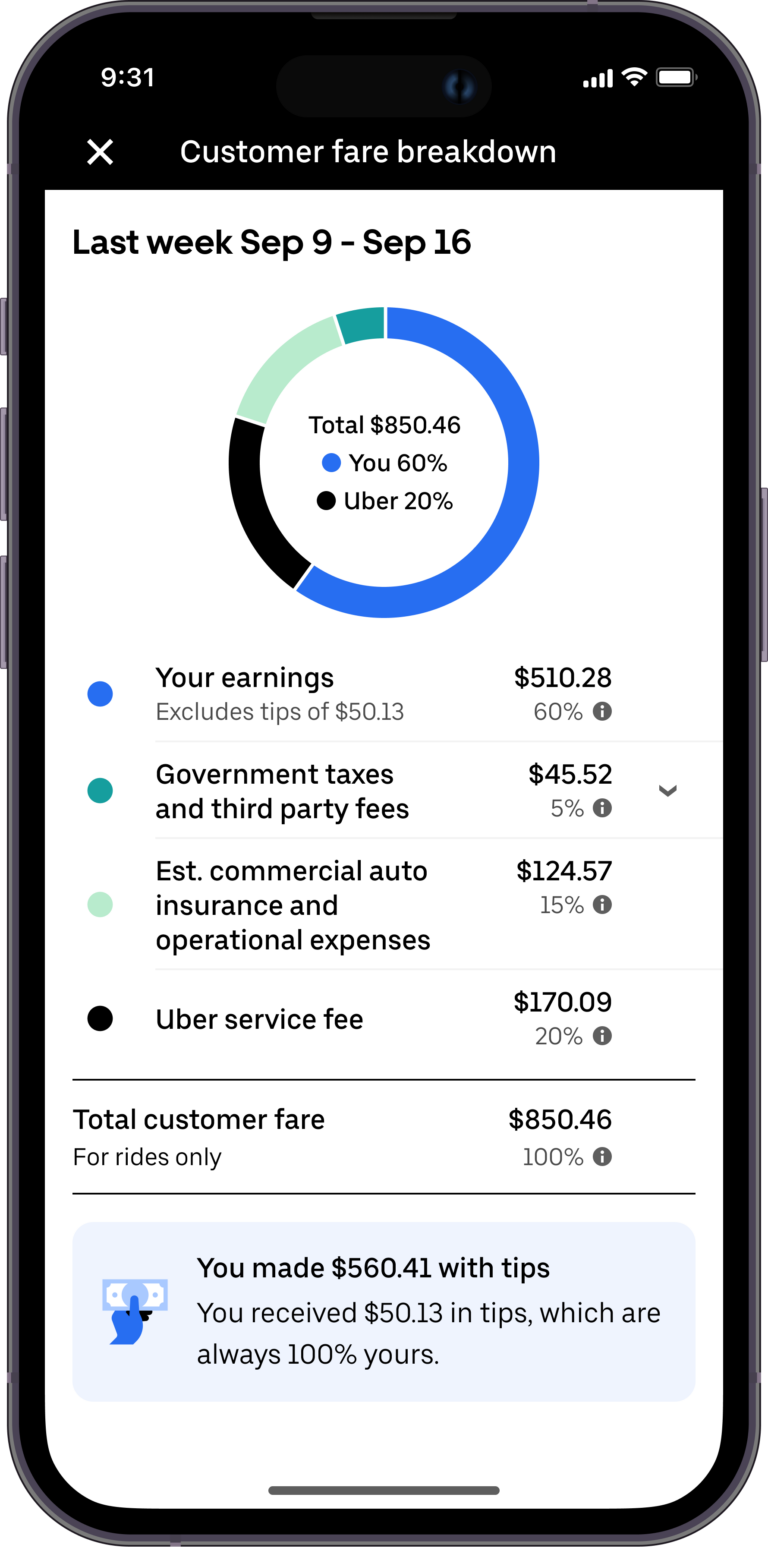Select the blue legend dot for Your earnings
768x1557 pixels.
point(100,693)
